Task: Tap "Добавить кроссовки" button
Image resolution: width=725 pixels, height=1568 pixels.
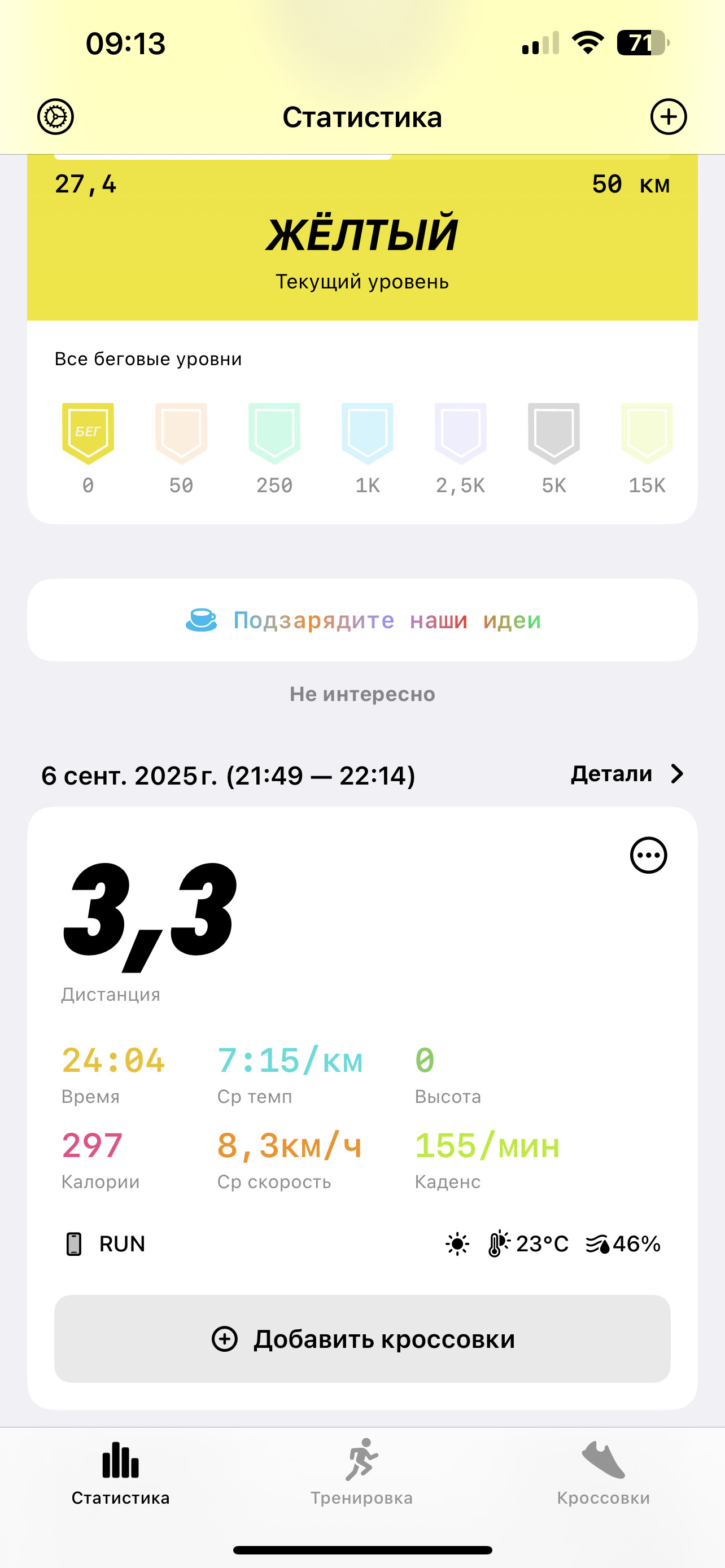Action: (x=362, y=1338)
